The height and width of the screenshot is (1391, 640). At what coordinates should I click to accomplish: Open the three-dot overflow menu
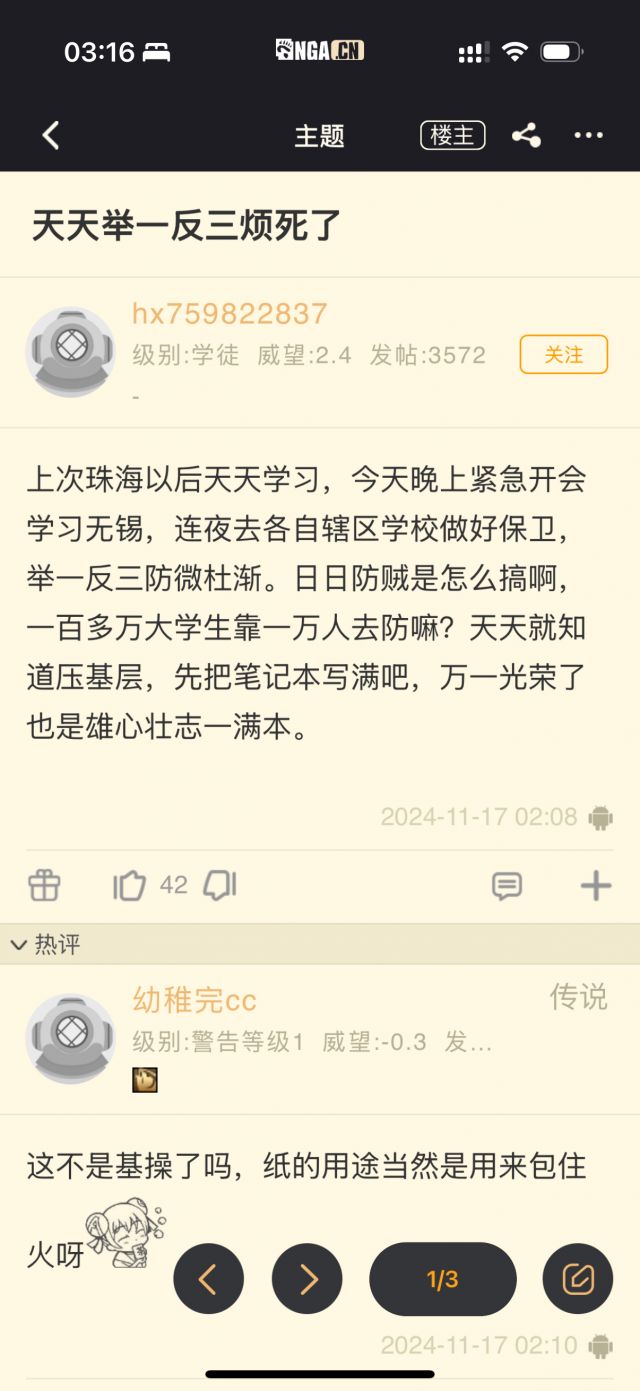(x=588, y=136)
